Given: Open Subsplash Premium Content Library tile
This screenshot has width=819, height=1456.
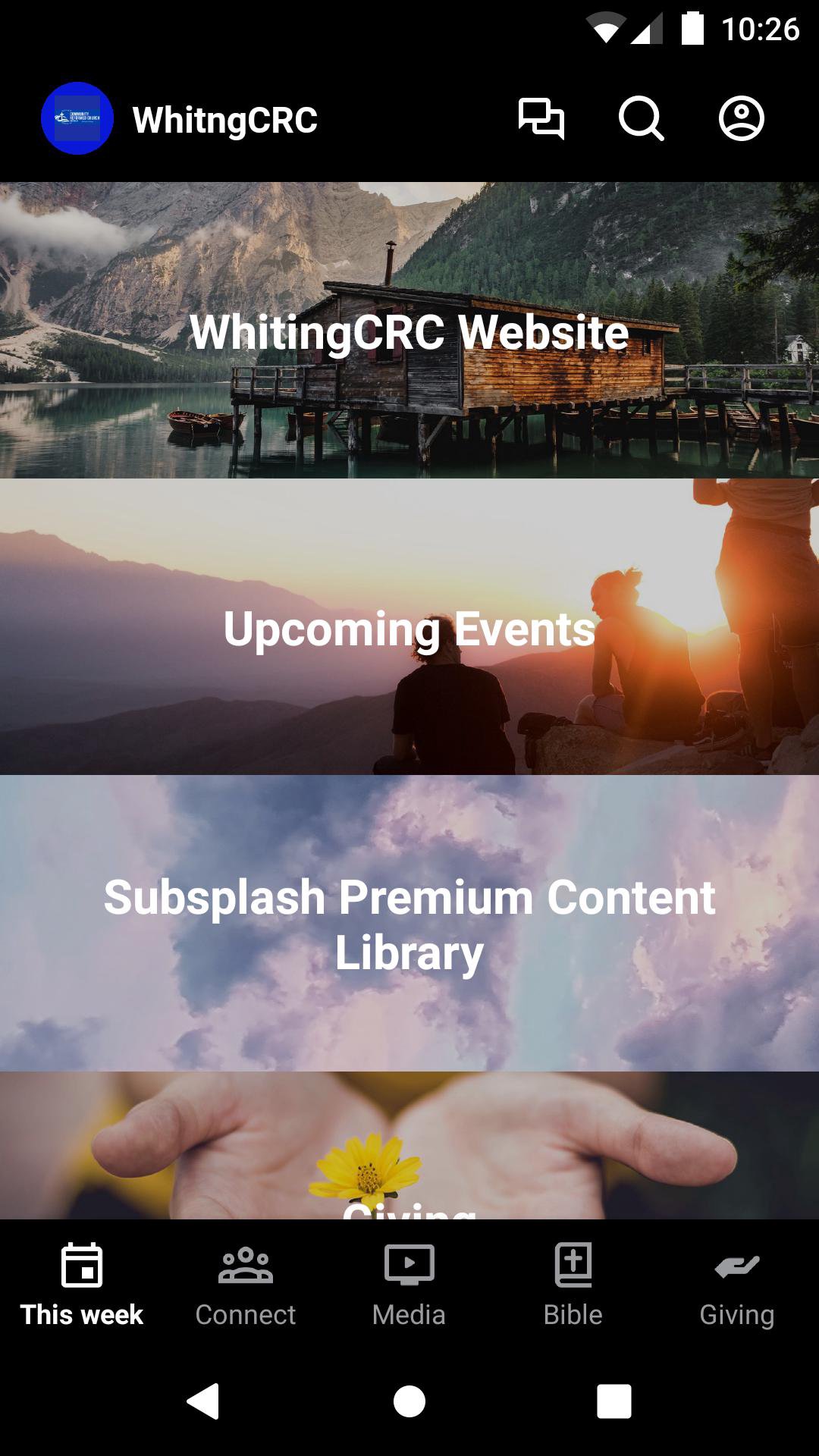Looking at the screenshot, I should (x=409, y=923).
